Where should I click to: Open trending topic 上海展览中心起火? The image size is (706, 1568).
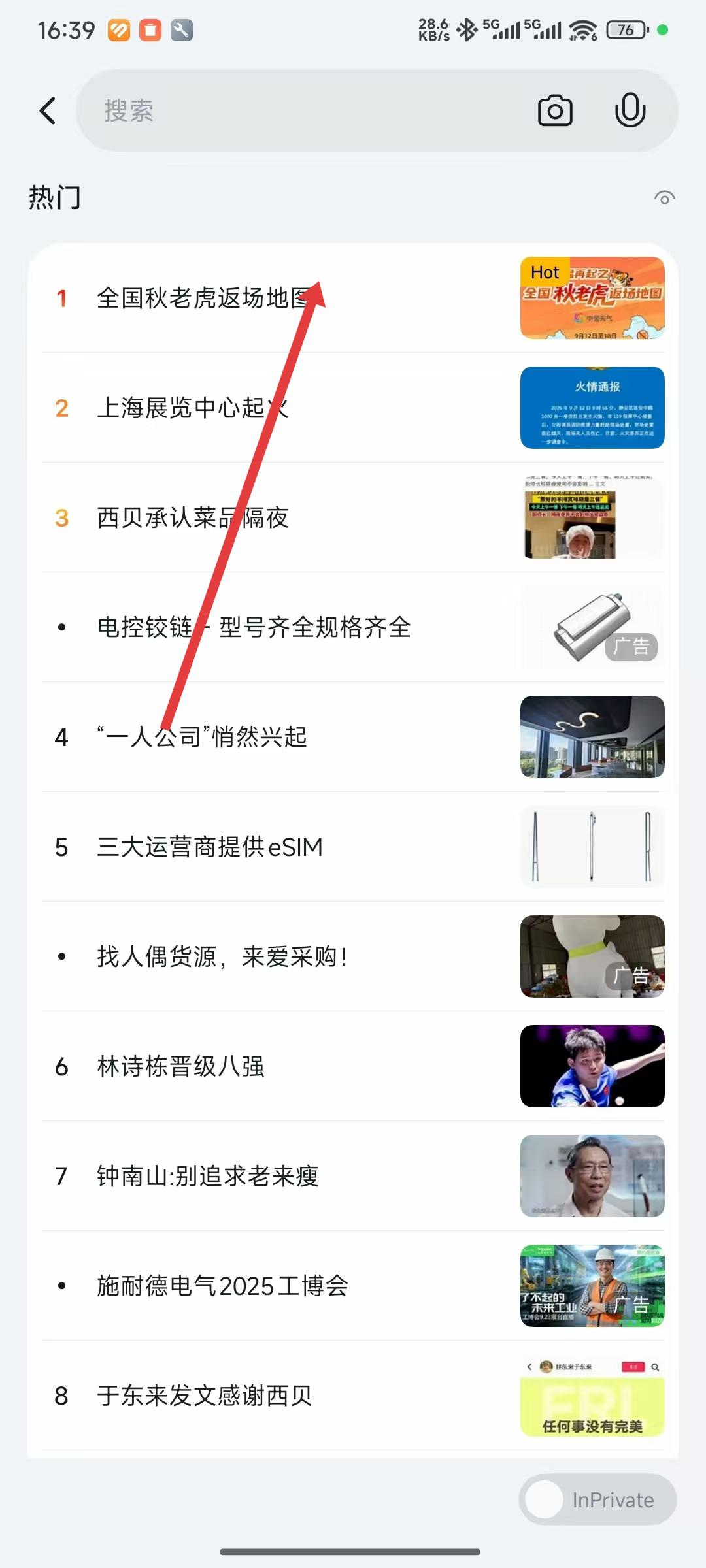coord(192,408)
